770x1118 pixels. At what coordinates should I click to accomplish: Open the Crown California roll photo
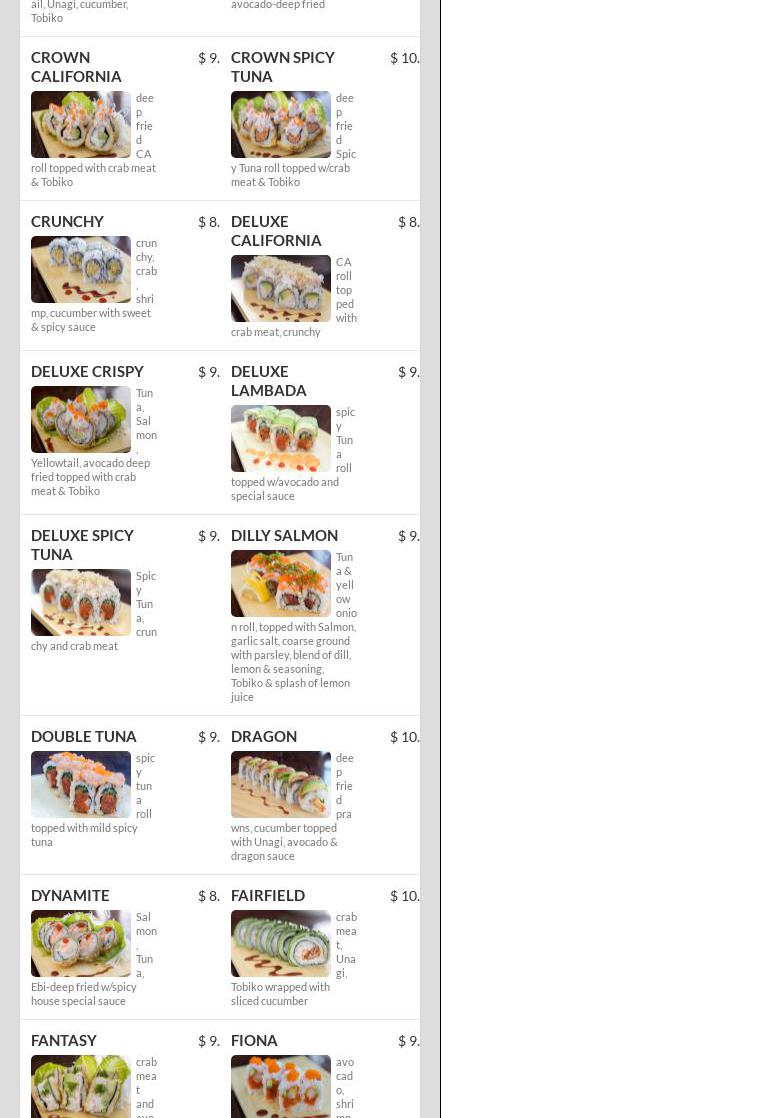[81, 124]
